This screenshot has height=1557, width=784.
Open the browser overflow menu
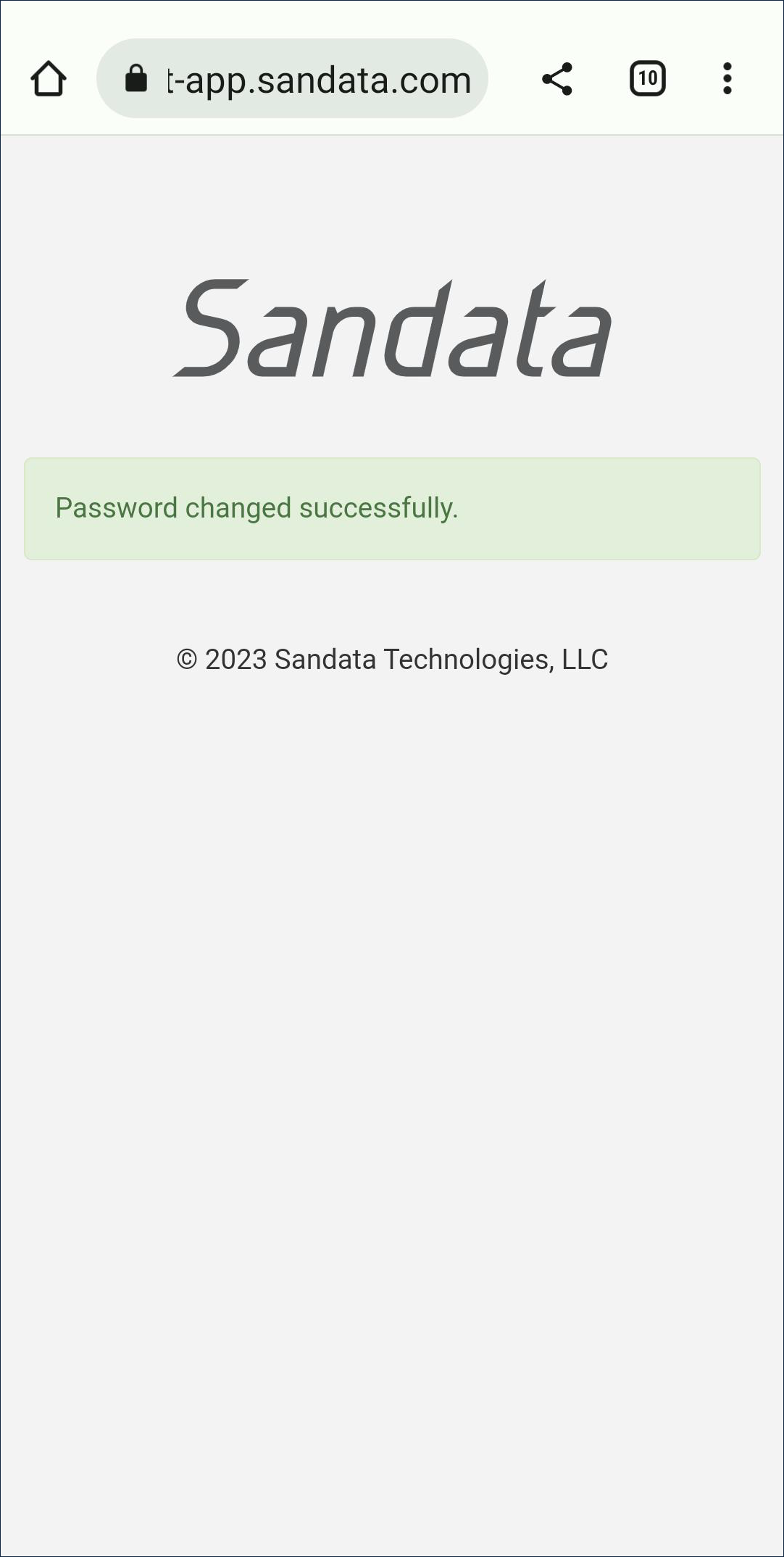click(x=727, y=79)
